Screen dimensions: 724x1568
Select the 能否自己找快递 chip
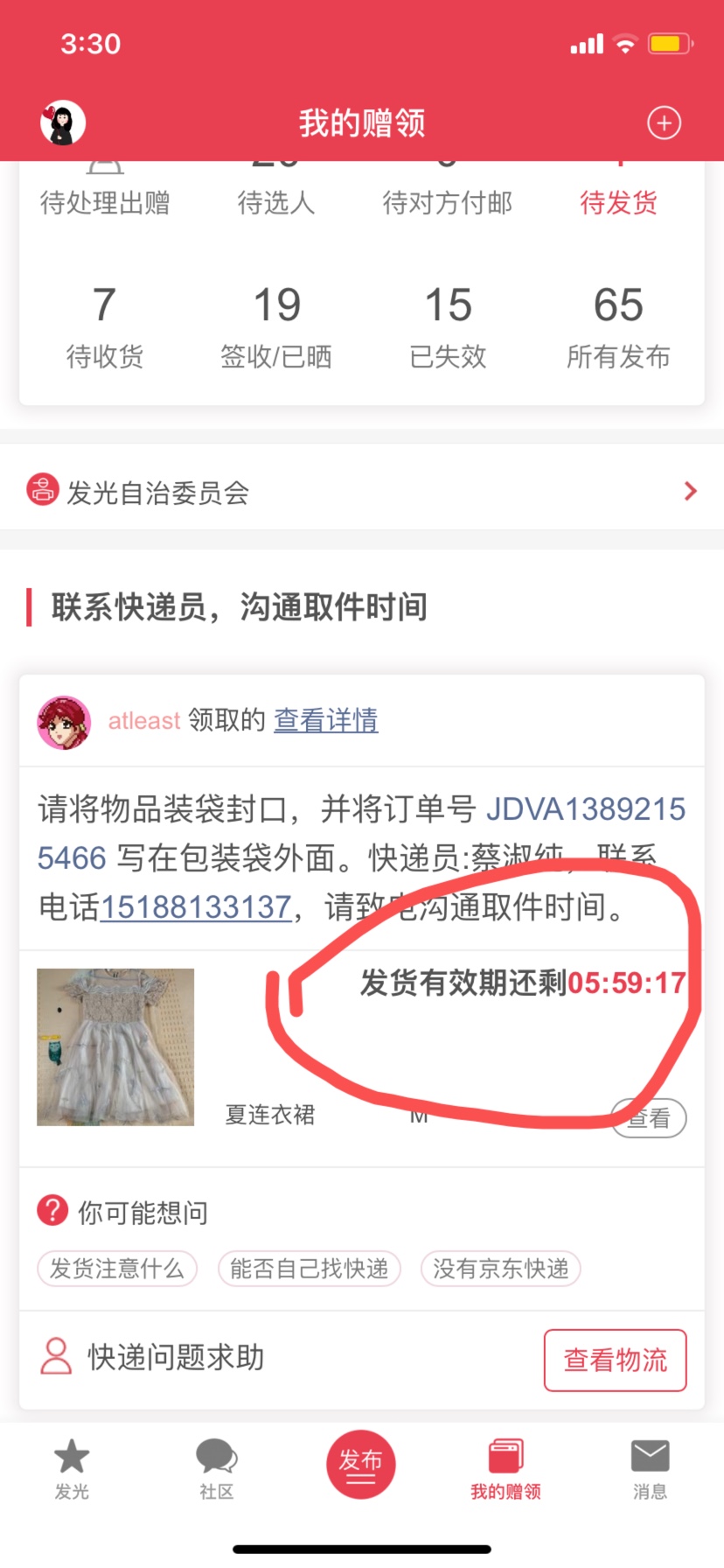310,1269
